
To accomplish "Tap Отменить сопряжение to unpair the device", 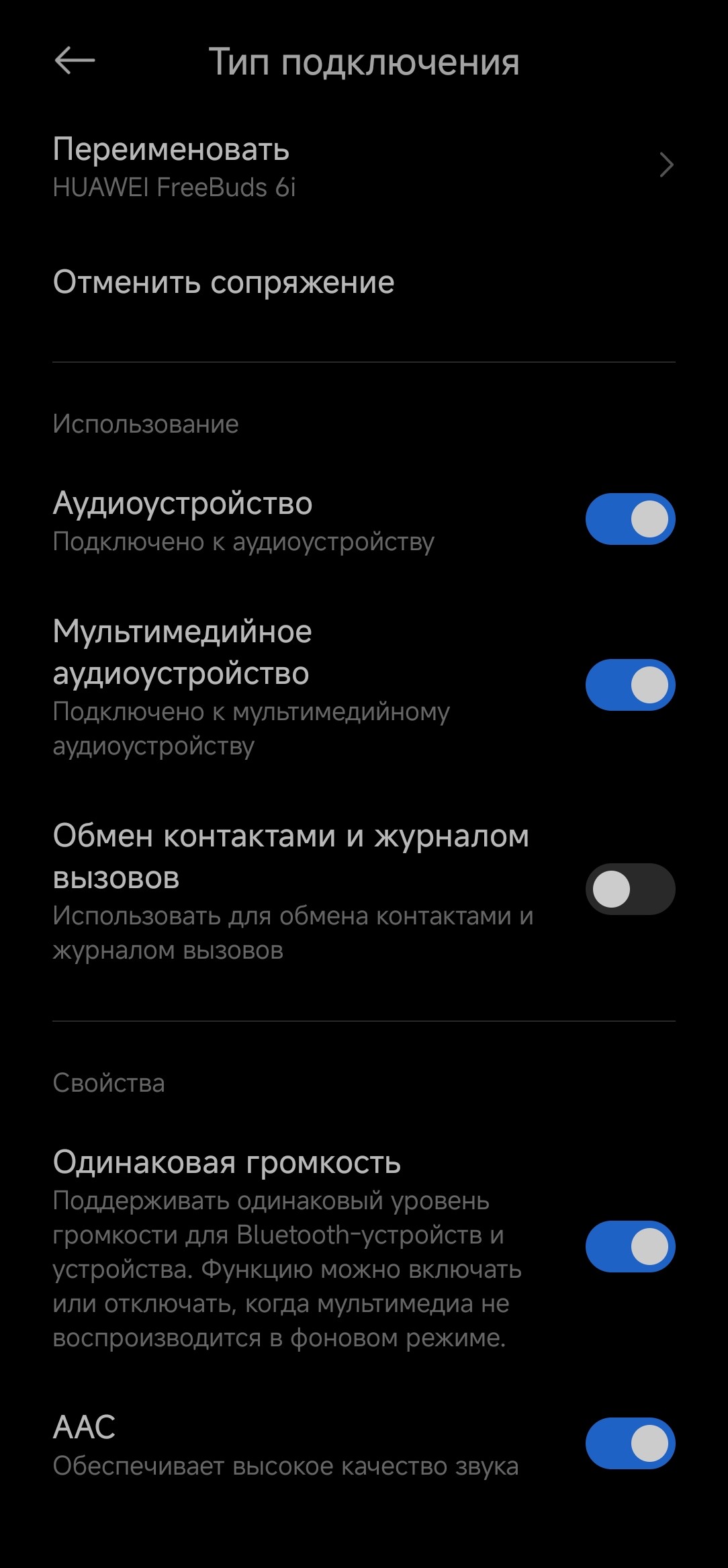I will click(x=224, y=282).
